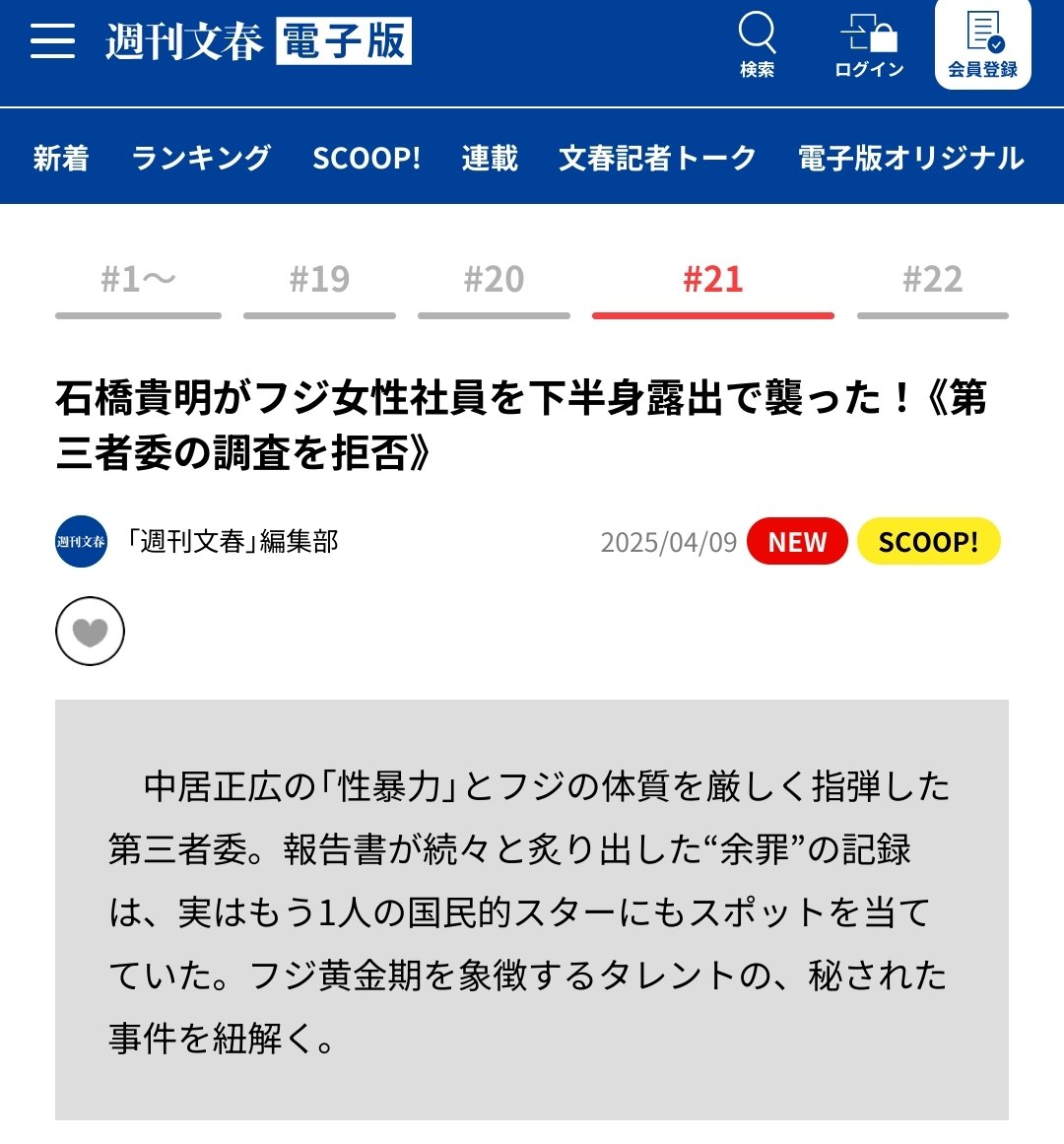Open the 「週刊文春」編集部 author page
The height and width of the screenshot is (1144, 1064).
(233, 542)
